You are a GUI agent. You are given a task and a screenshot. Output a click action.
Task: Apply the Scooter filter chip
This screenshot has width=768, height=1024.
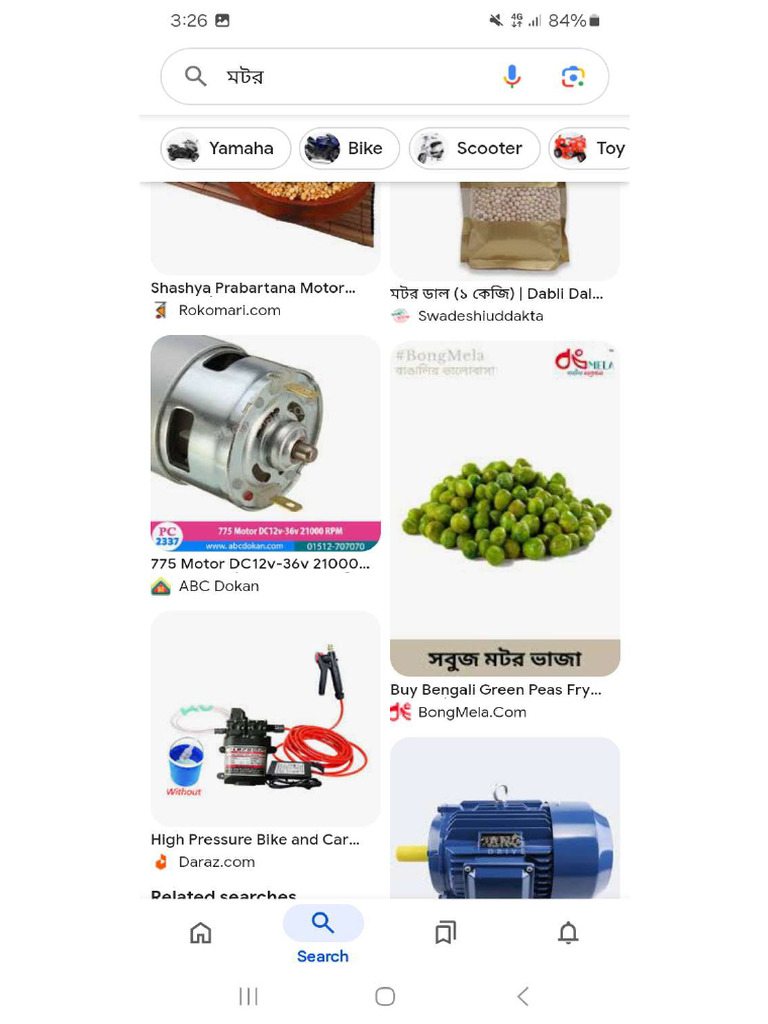click(474, 148)
